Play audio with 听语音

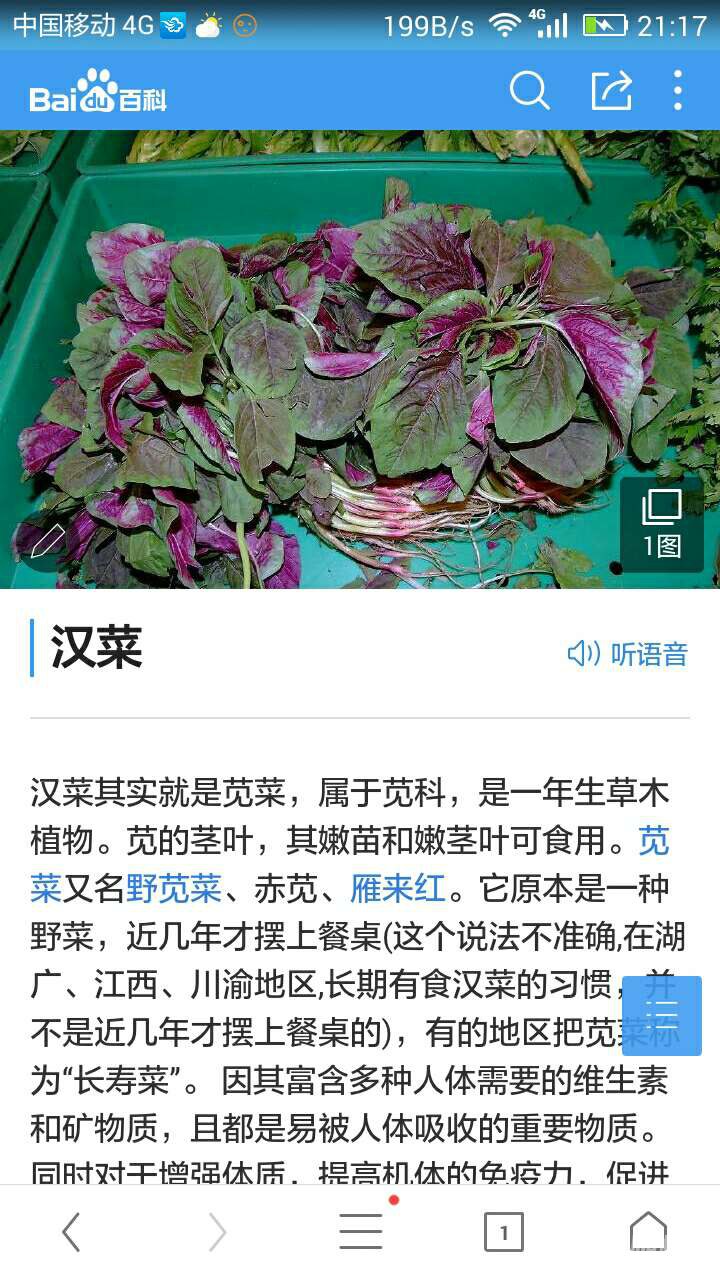click(628, 654)
